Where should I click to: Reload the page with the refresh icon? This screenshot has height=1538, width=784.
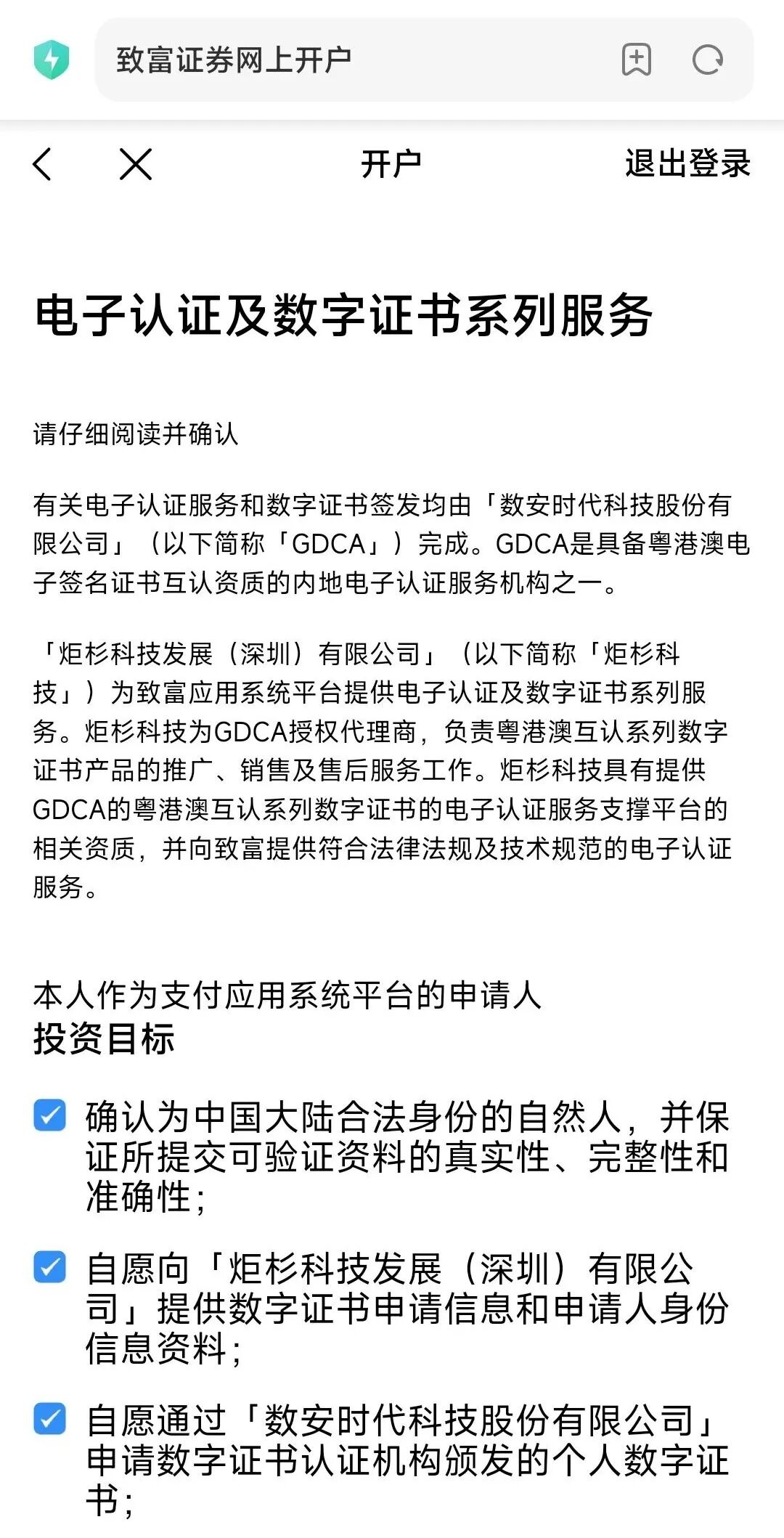pos(708,60)
